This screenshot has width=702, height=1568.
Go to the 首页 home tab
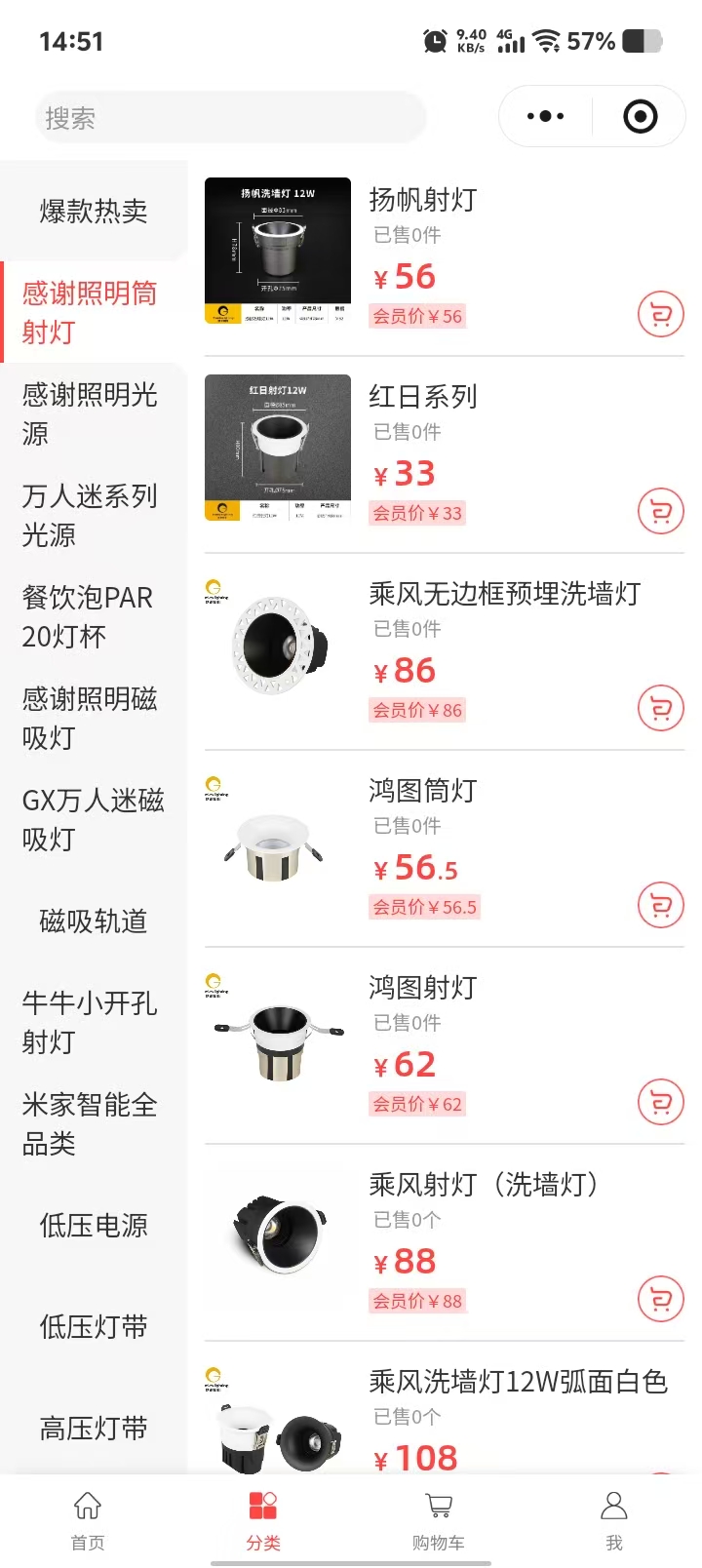click(x=88, y=1519)
